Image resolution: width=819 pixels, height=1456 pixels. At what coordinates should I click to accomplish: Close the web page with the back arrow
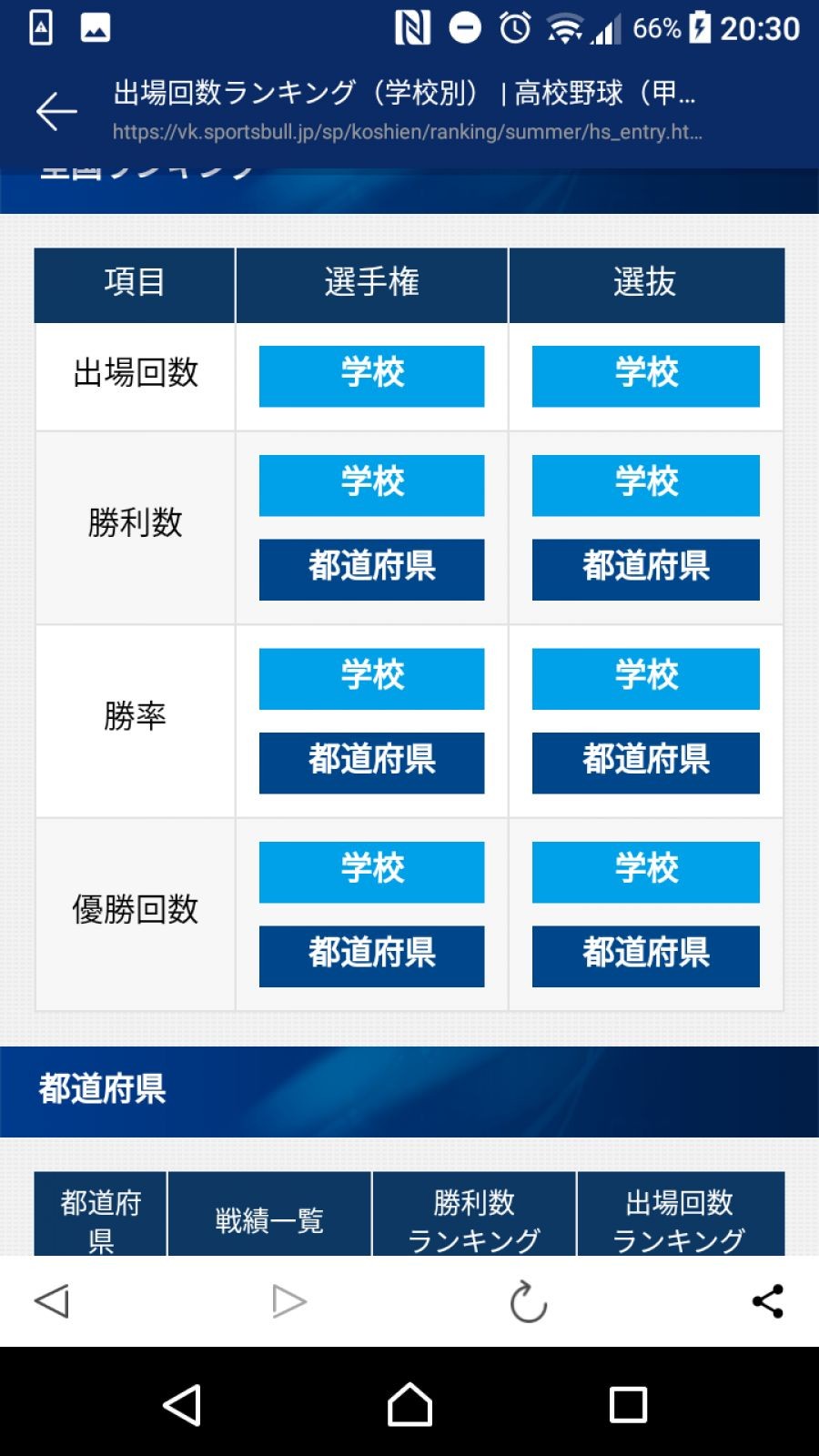(56, 111)
